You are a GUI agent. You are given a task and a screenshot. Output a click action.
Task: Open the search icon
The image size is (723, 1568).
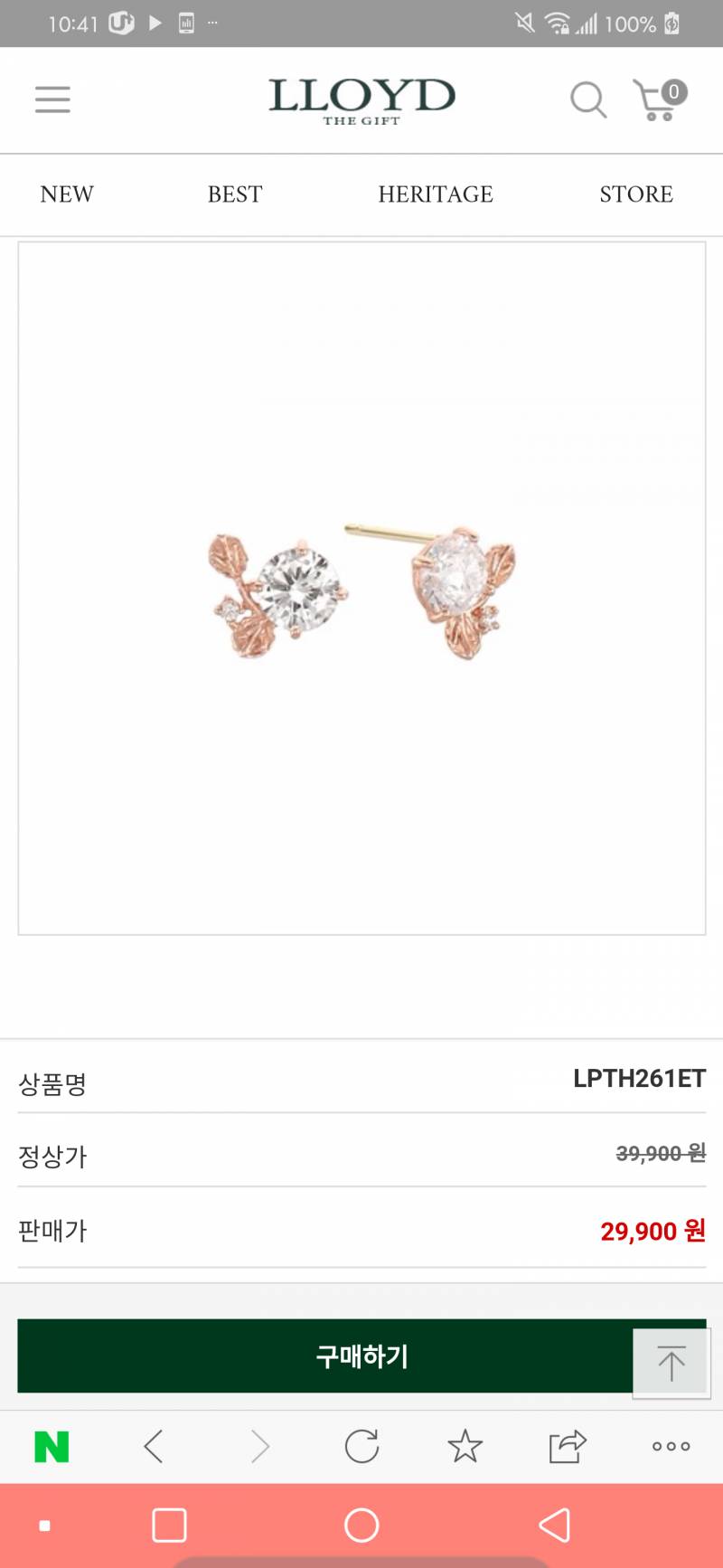(x=587, y=99)
